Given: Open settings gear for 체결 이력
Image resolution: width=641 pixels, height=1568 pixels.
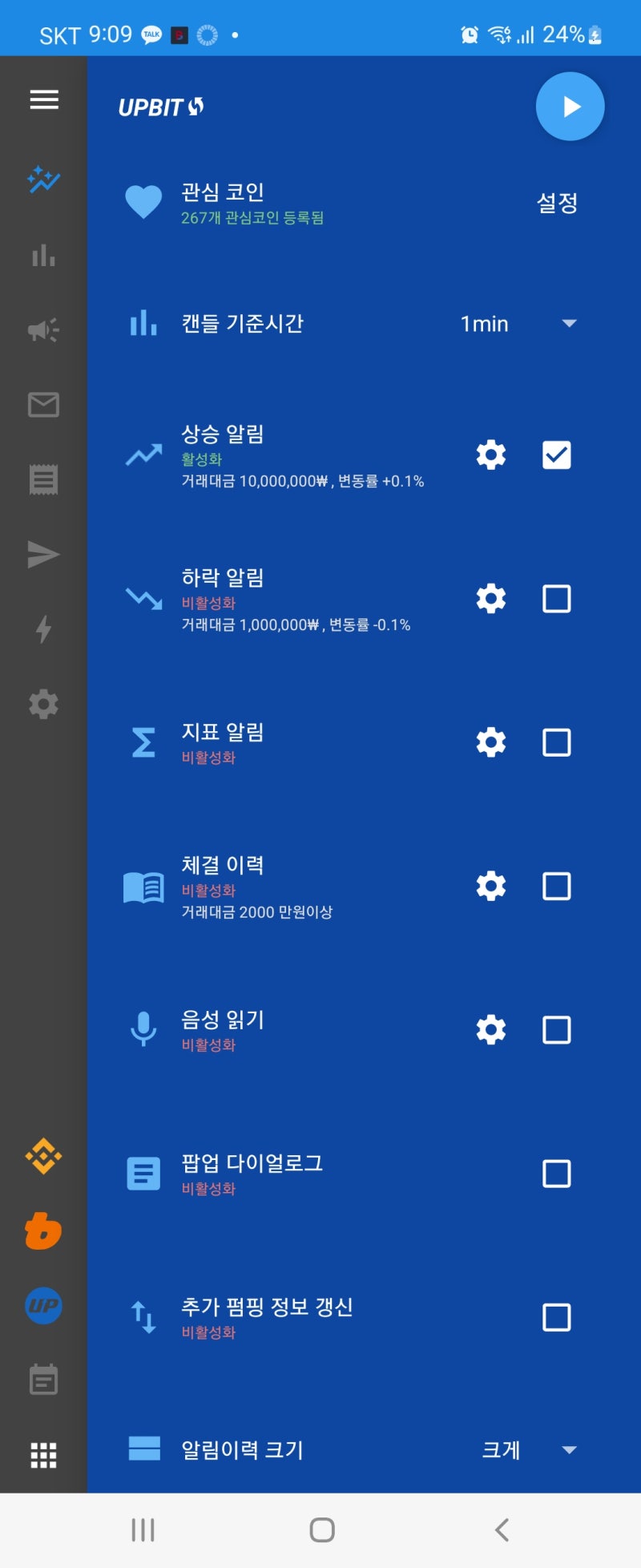Looking at the screenshot, I should (x=490, y=886).
